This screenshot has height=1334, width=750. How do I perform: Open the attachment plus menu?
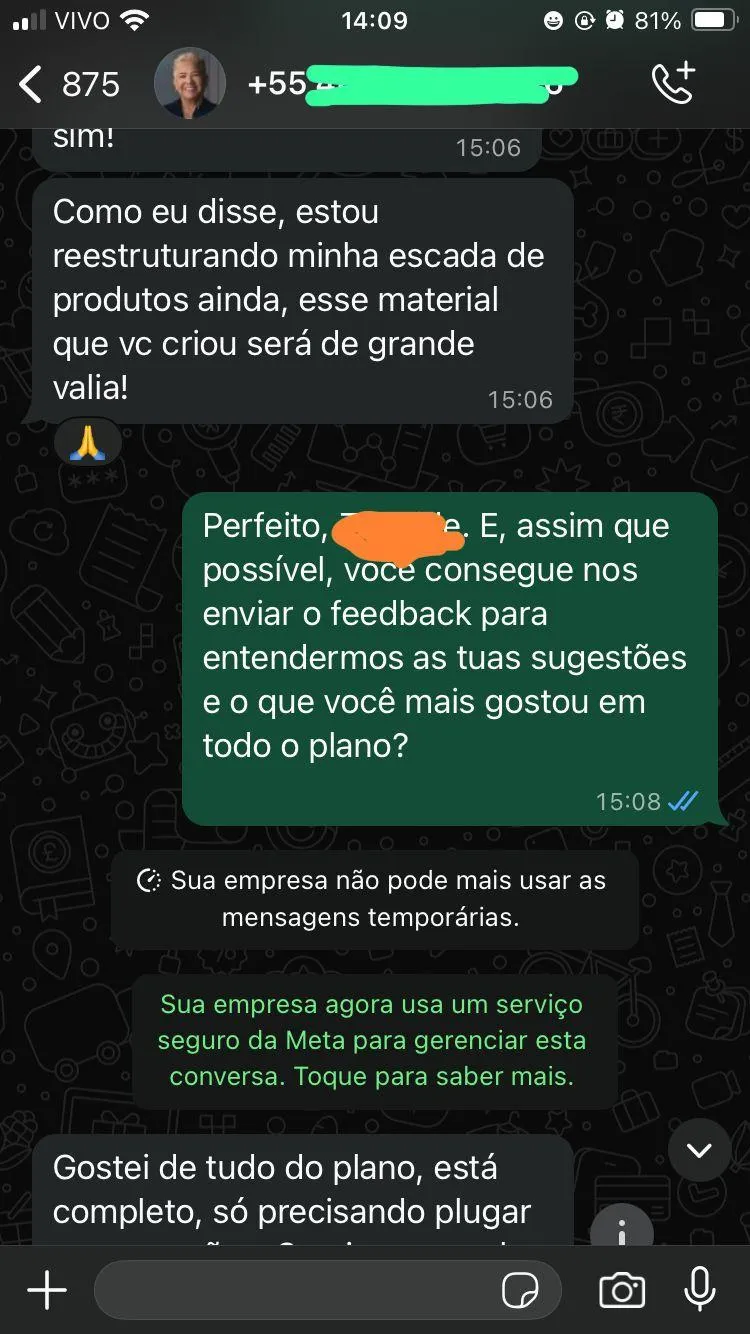(47, 1290)
